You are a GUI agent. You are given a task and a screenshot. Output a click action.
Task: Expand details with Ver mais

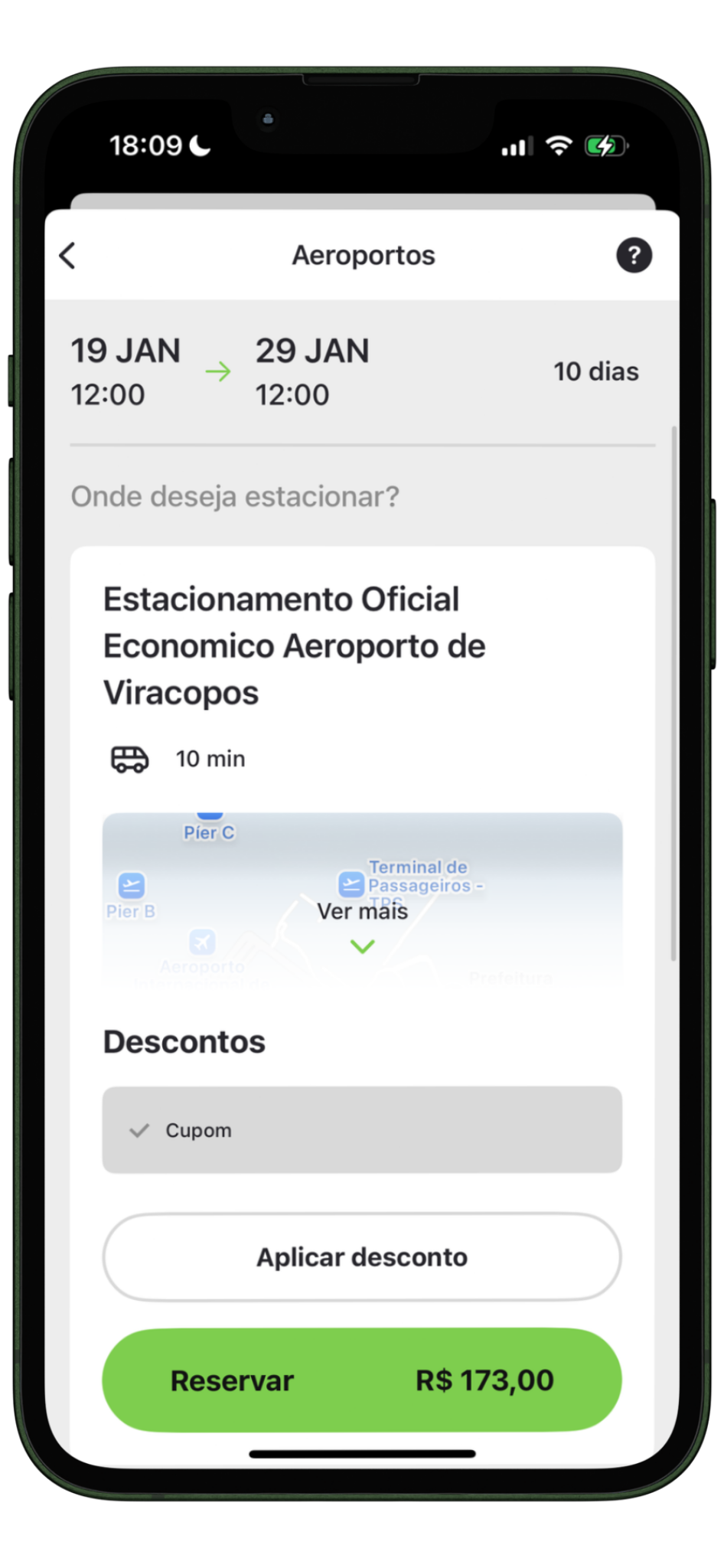point(363,925)
